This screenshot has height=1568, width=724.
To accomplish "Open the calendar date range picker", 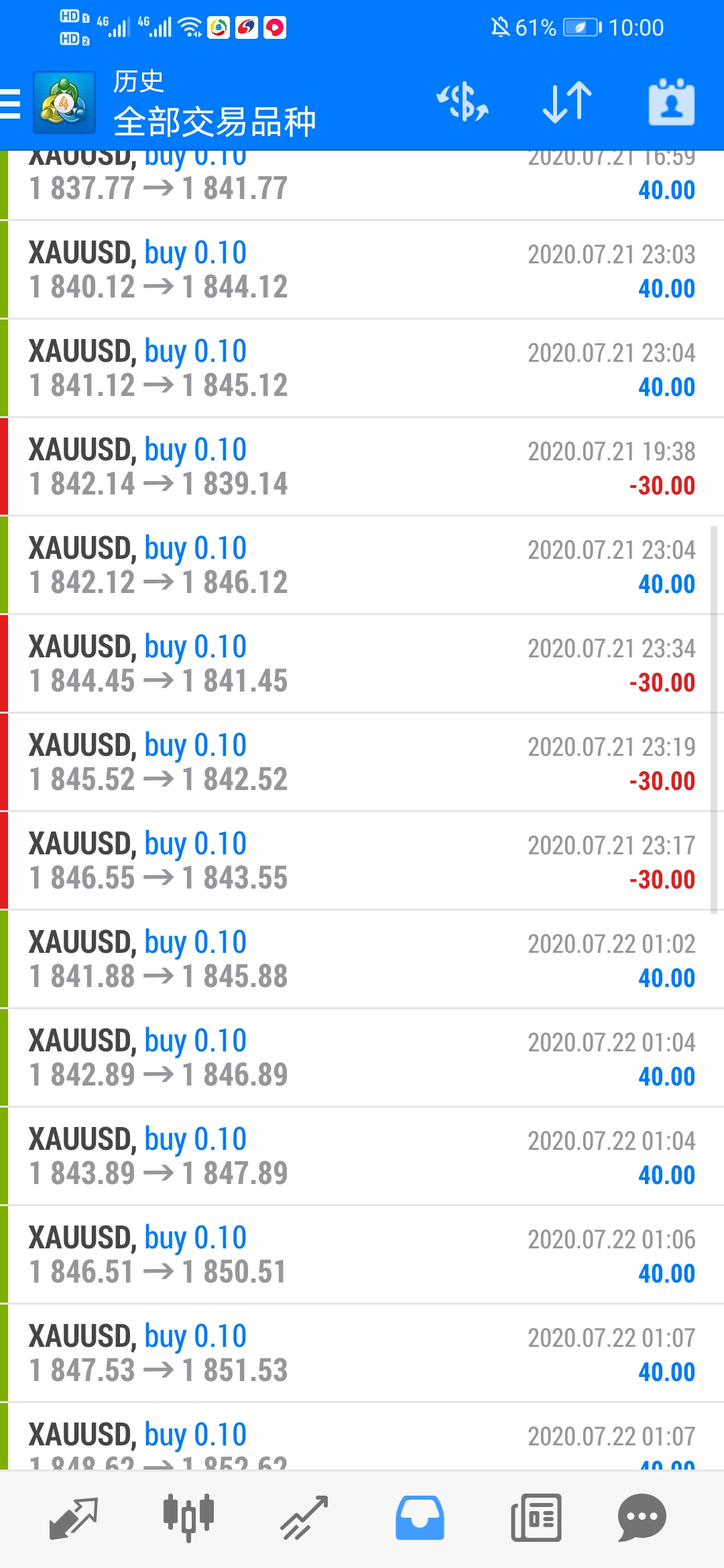I will [x=672, y=103].
